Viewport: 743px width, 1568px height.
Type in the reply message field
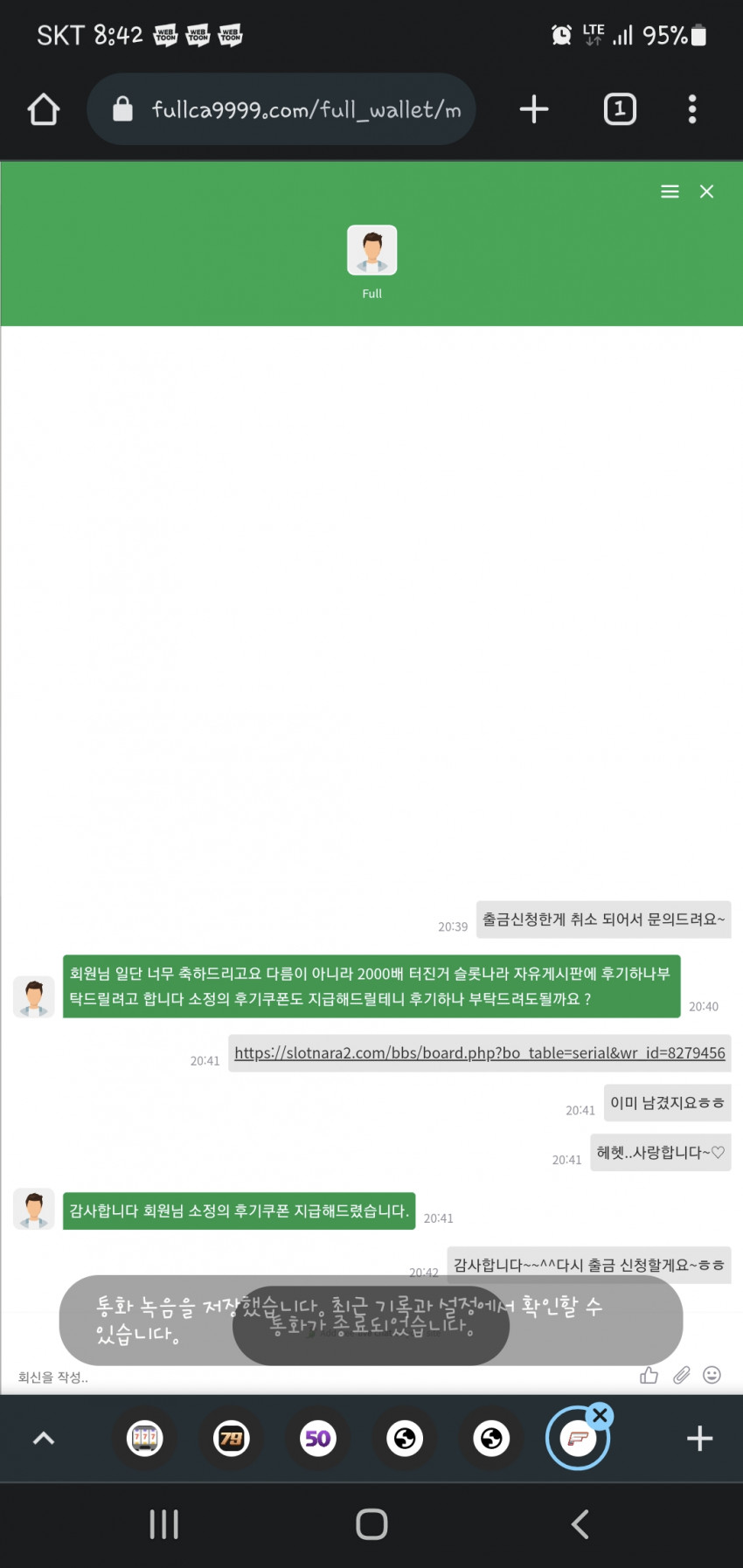[323, 1377]
